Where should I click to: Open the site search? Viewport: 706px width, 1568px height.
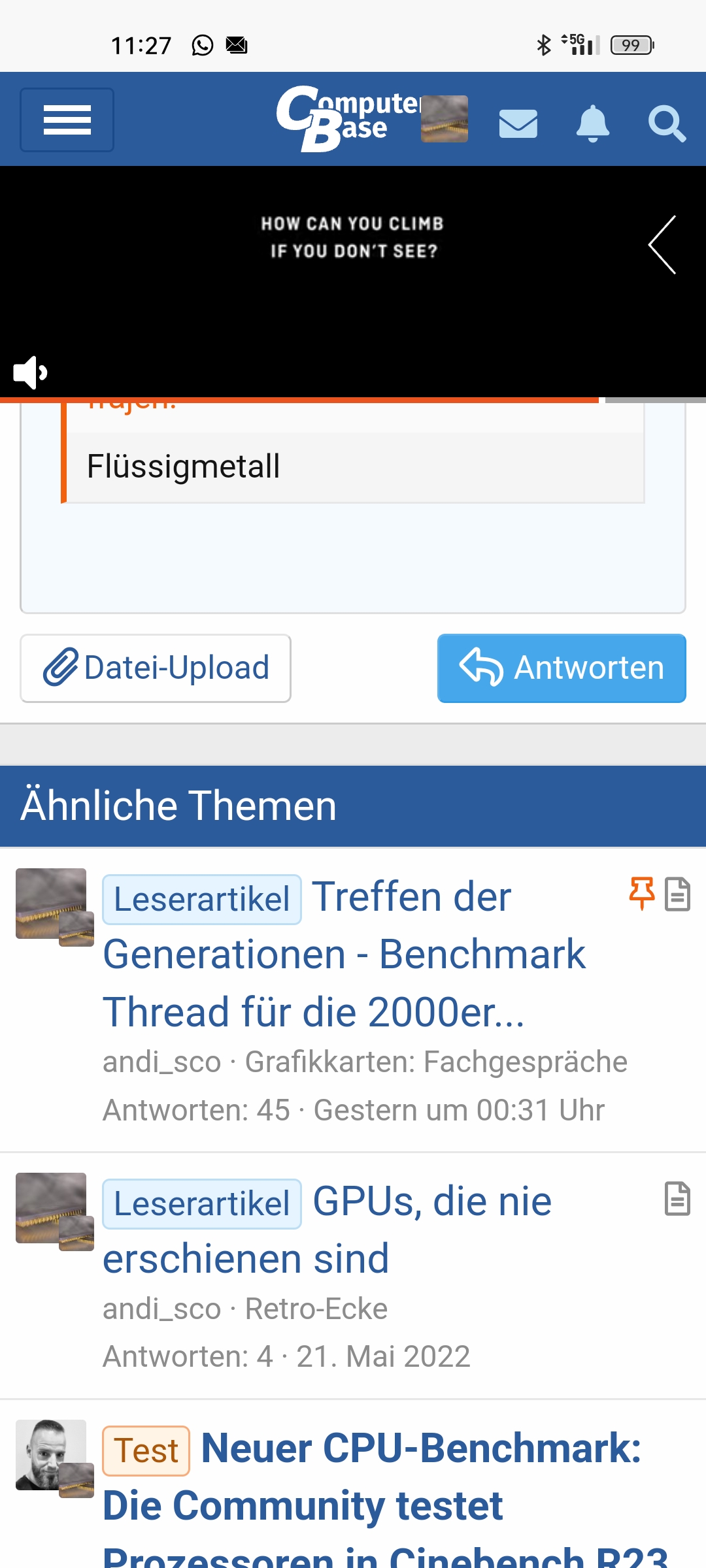click(x=666, y=123)
